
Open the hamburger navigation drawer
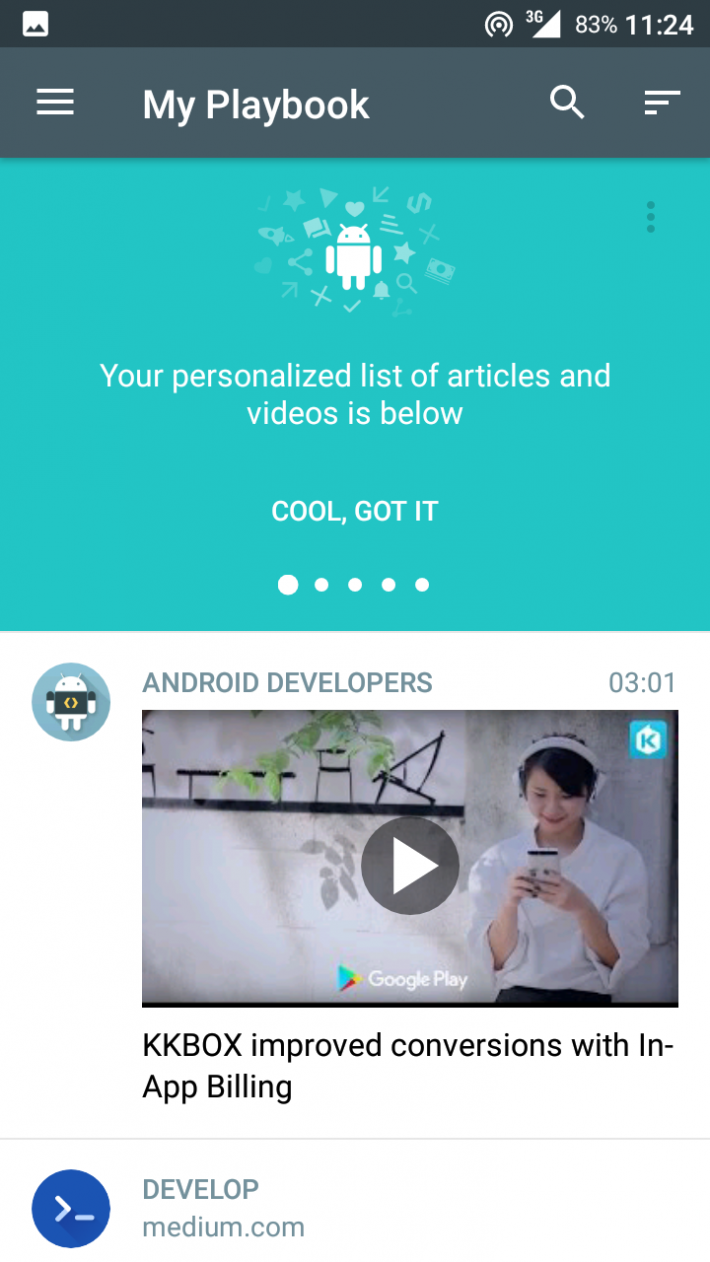(55, 103)
